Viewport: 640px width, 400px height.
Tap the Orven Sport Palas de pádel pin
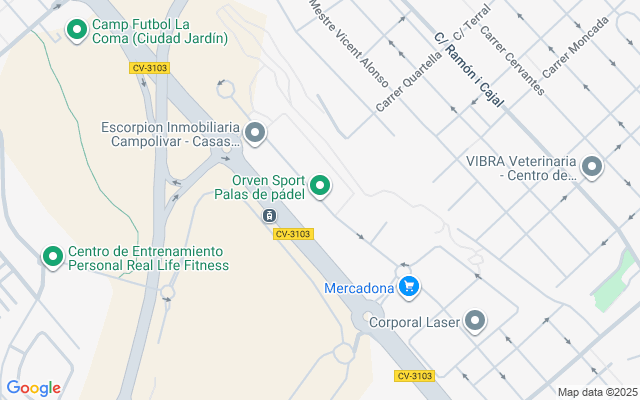click(x=320, y=185)
